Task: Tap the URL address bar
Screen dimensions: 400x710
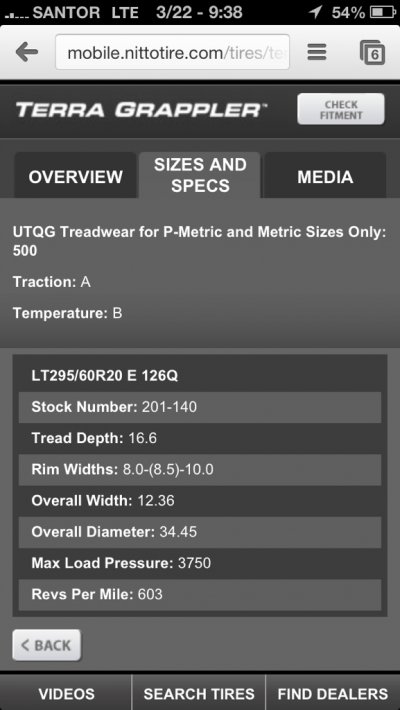Action: (173, 53)
